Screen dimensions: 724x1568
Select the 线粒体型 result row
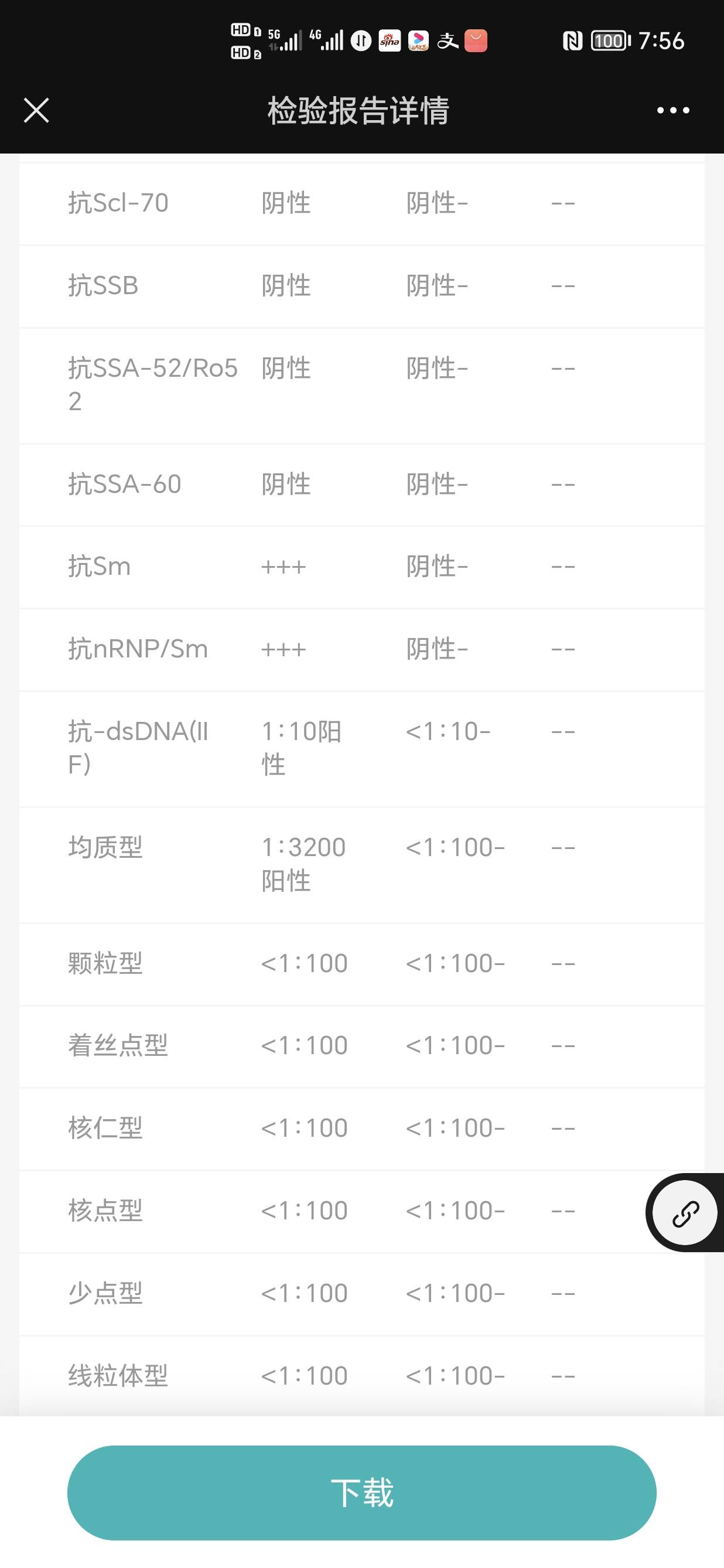(362, 1375)
